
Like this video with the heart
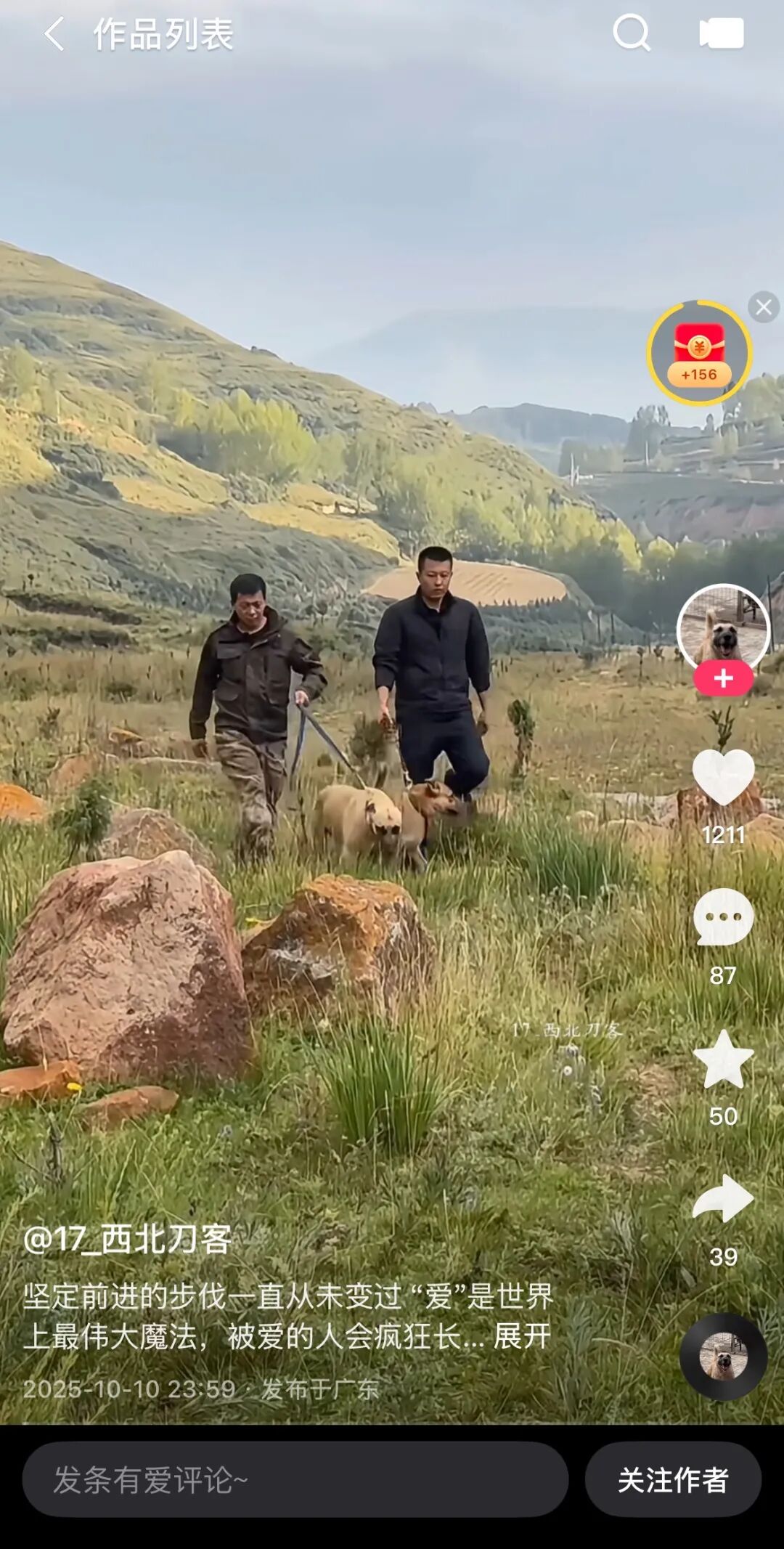[x=723, y=777]
